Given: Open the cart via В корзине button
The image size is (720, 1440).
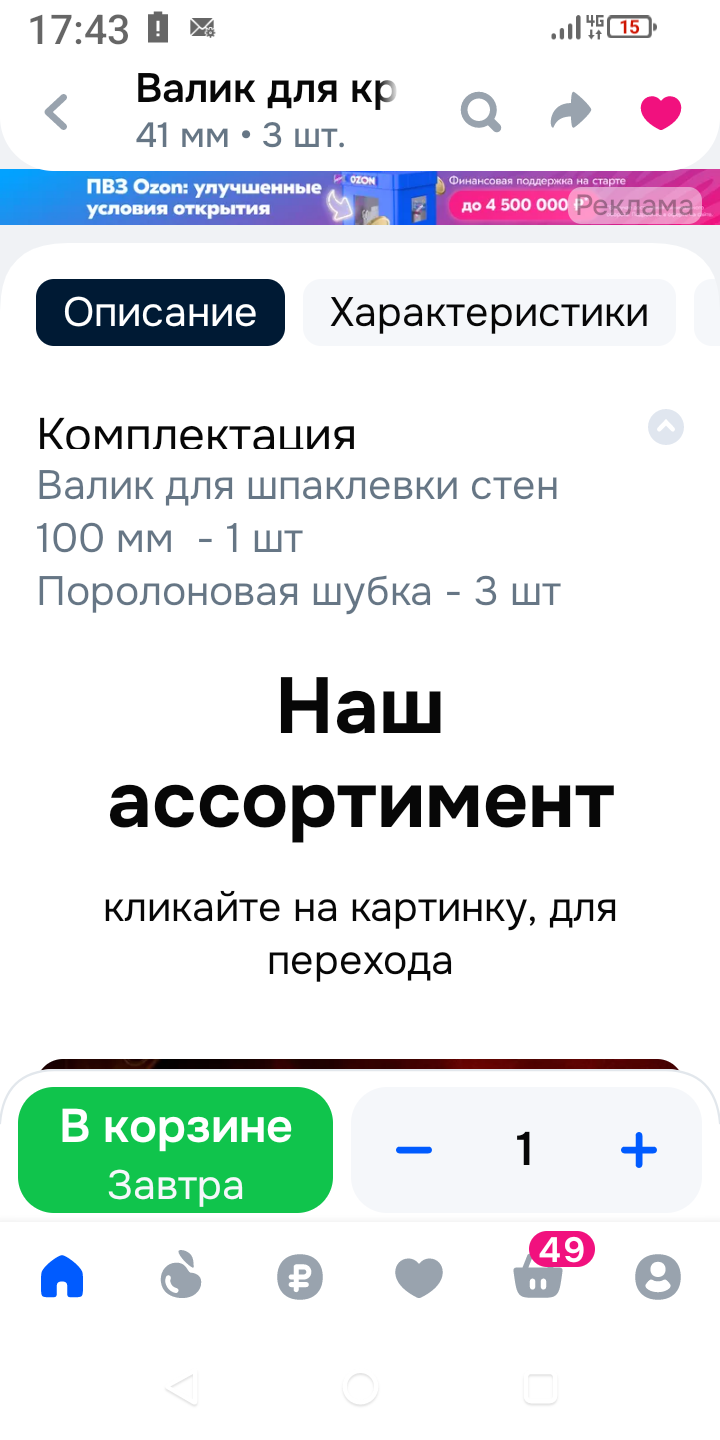Looking at the screenshot, I should coord(175,1150).
